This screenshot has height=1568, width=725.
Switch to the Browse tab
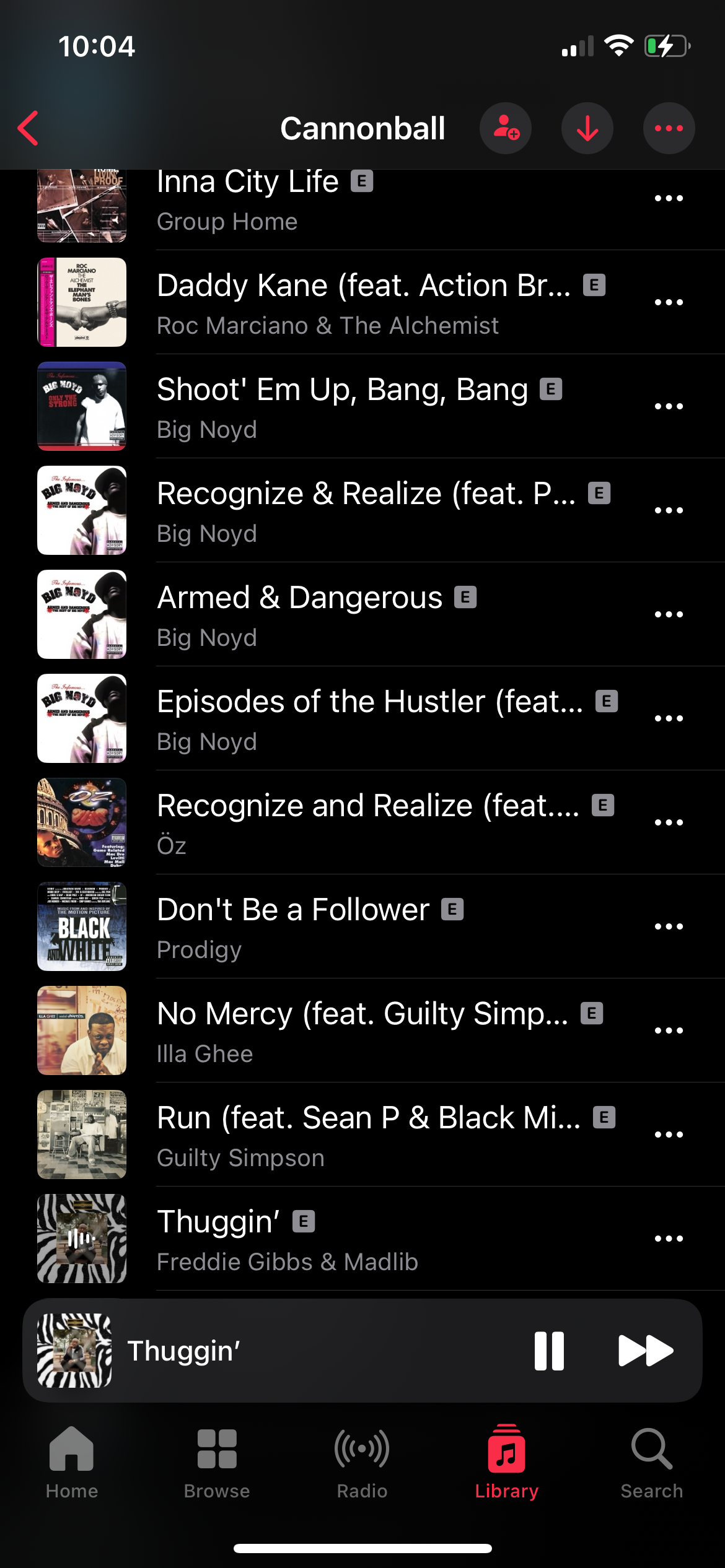217,1462
